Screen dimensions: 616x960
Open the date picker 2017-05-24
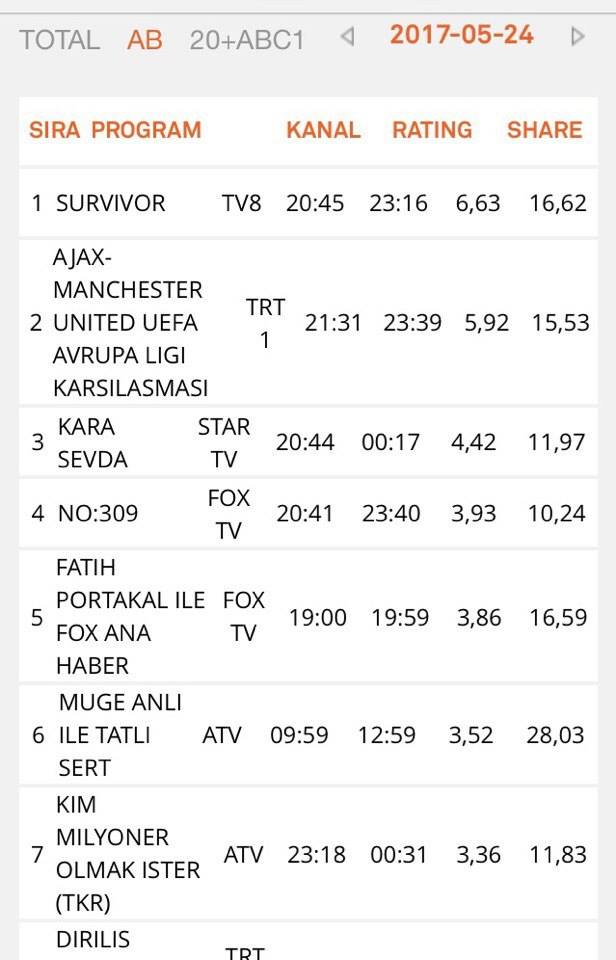pyautogui.click(x=462, y=34)
